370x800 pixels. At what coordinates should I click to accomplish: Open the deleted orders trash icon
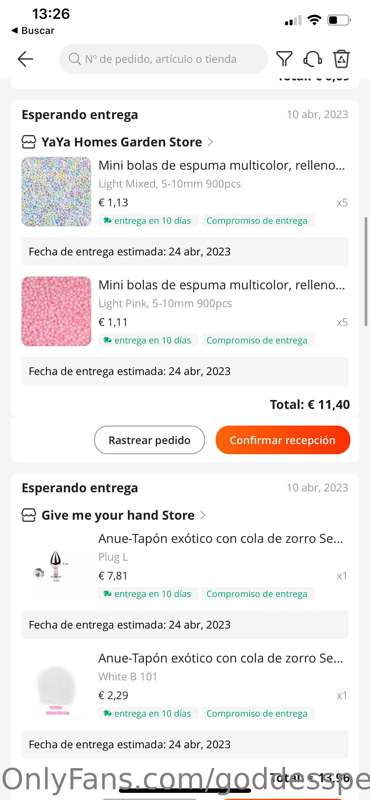[340, 59]
